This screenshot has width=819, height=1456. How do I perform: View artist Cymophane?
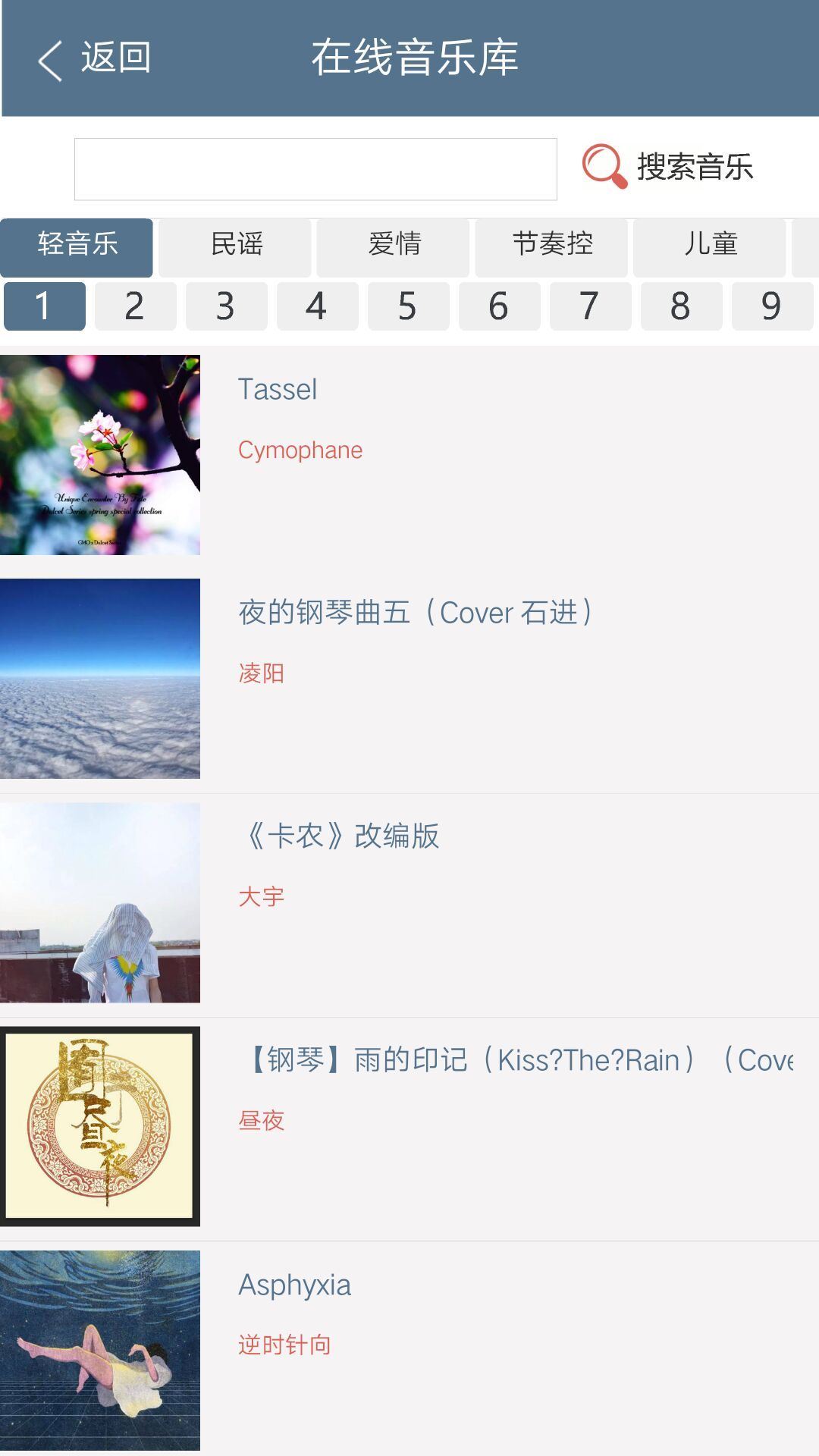[300, 449]
